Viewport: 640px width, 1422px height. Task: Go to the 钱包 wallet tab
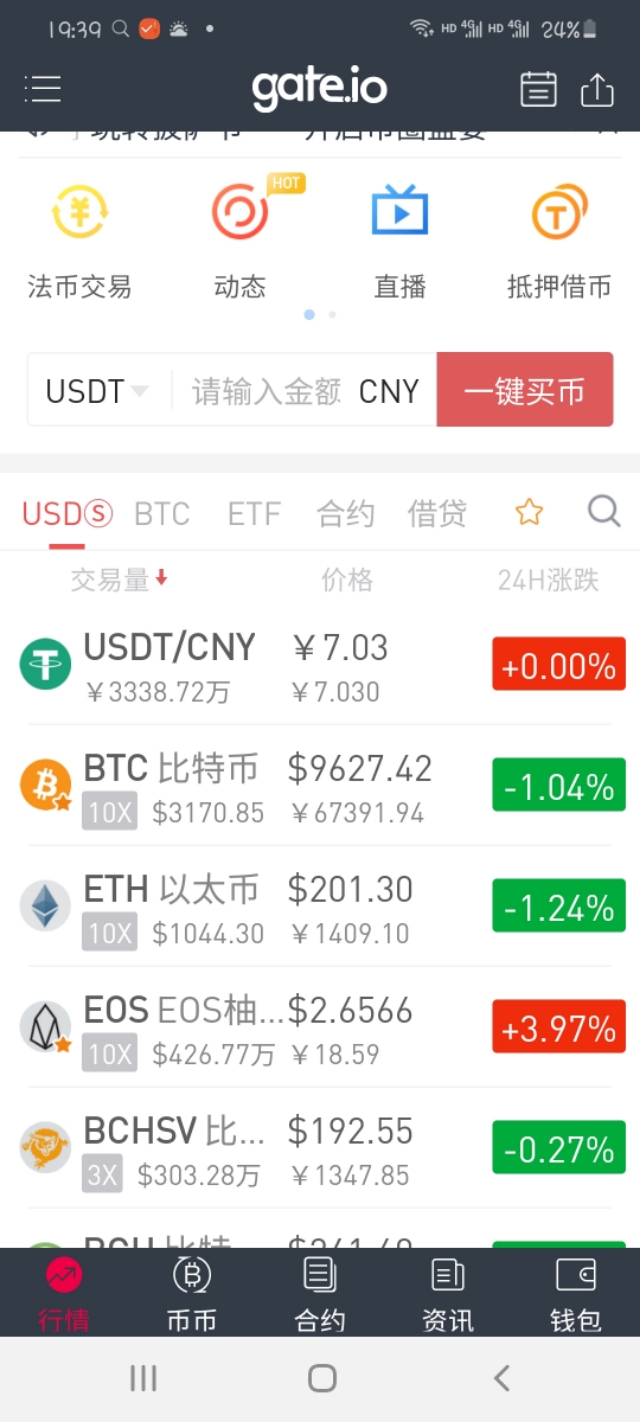pos(576,1294)
